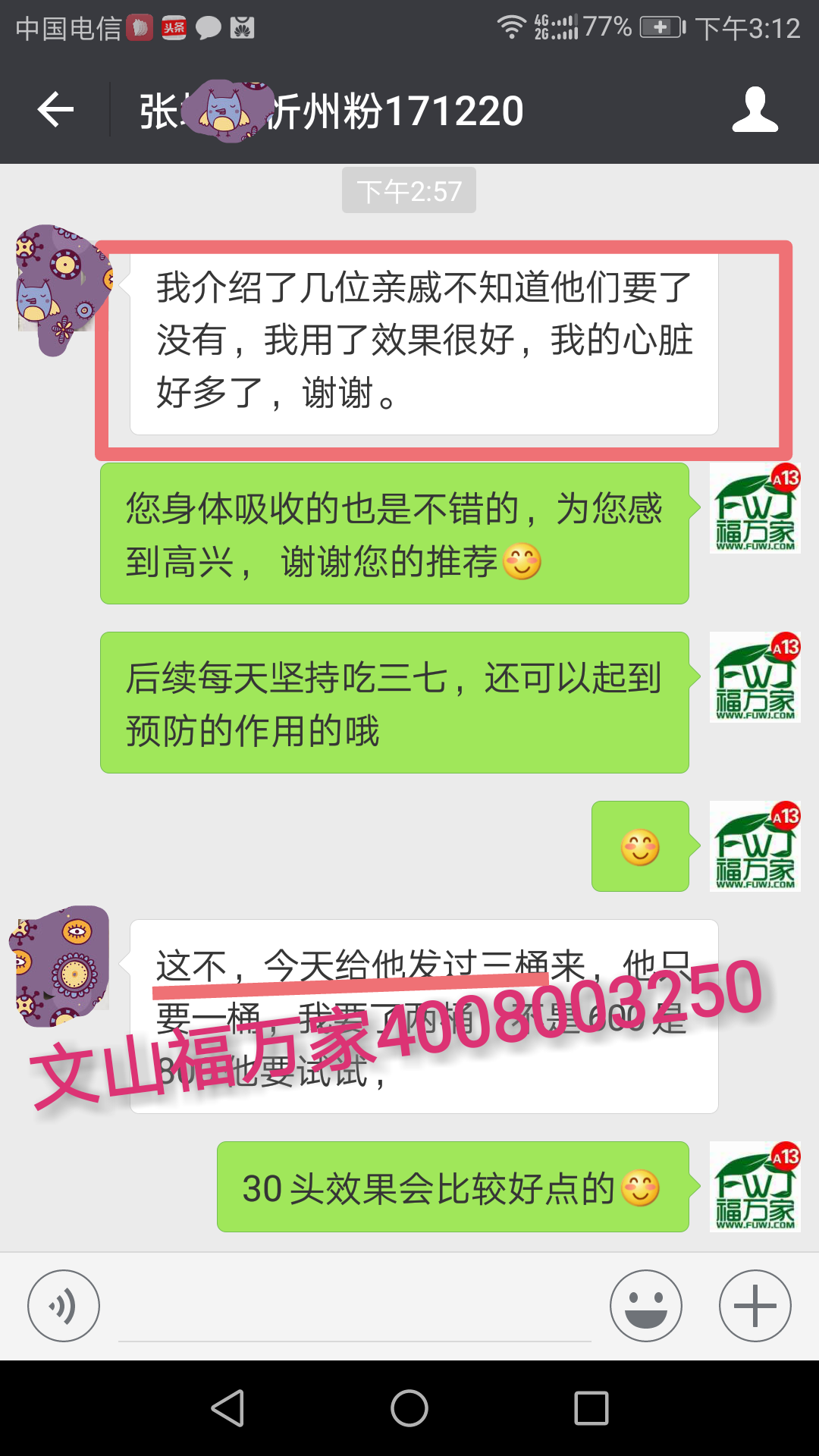Tap the FWJ avatar beside the 30头效果会比较好点的 message
The image size is (819, 1456).
click(755, 1187)
